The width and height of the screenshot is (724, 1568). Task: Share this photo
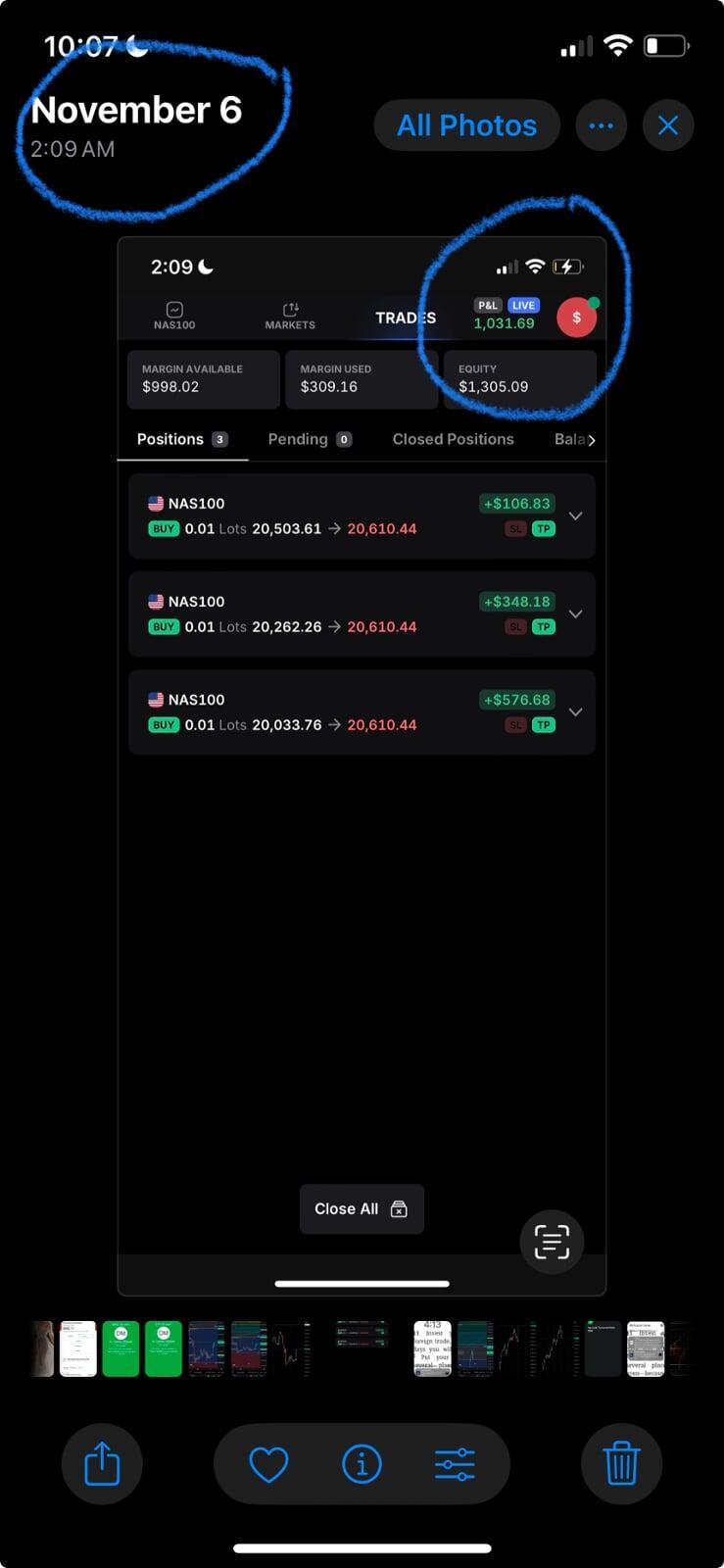(x=102, y=1464)
